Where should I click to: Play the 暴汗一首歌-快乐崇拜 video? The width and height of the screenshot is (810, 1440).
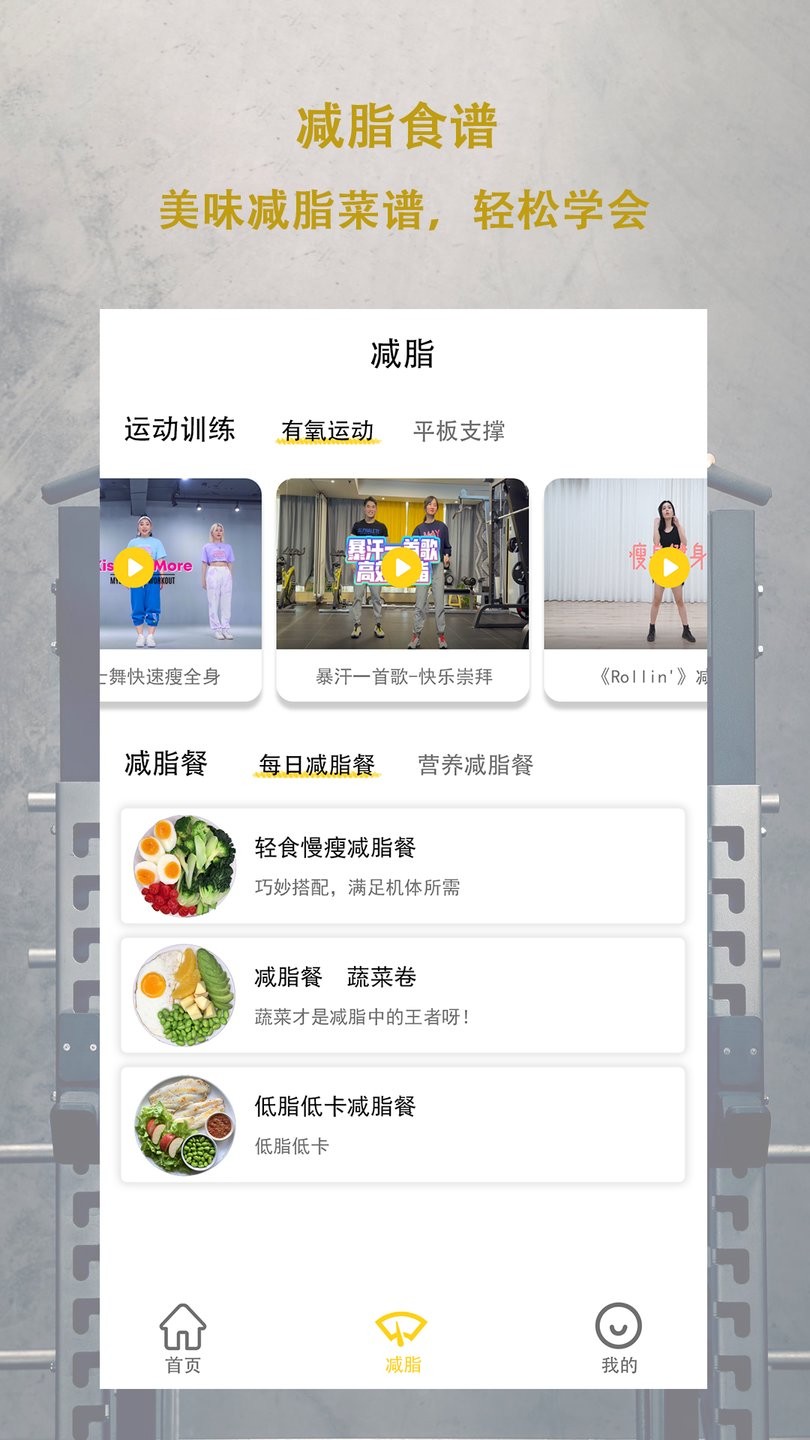pos(402,568)
